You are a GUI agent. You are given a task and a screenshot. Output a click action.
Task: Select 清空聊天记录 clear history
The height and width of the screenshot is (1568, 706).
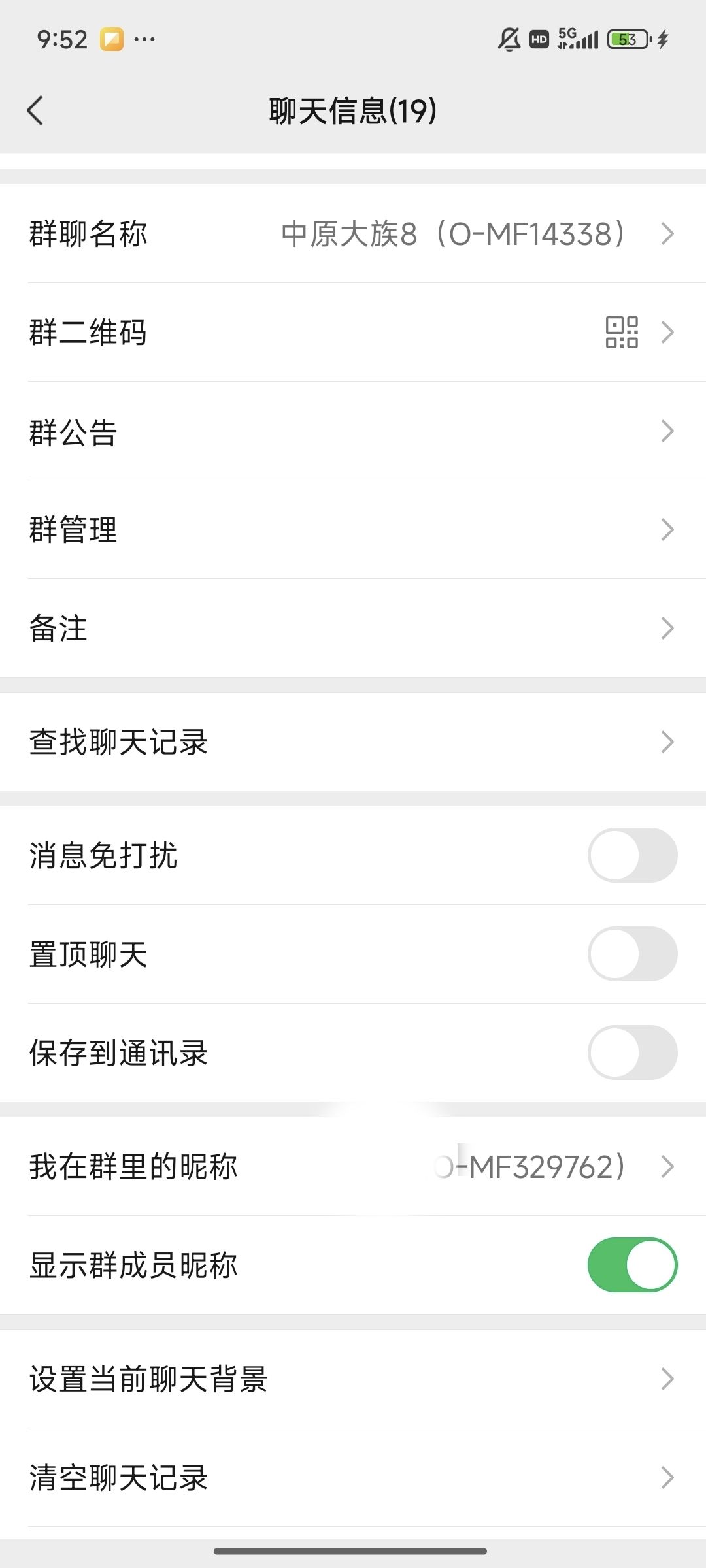(x=353, y=1478)
